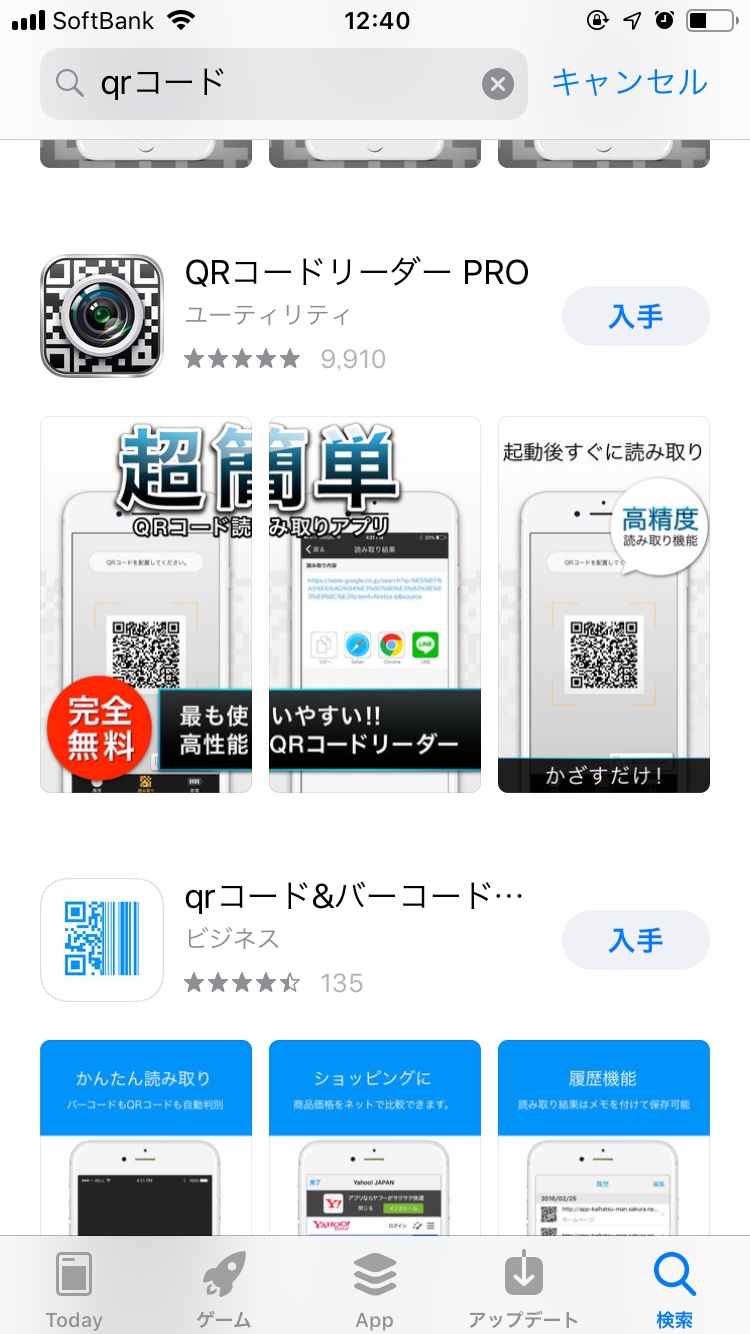Select the 検索 tab
Viewport: 750px width, 1334px height.
coord(674,1289)
